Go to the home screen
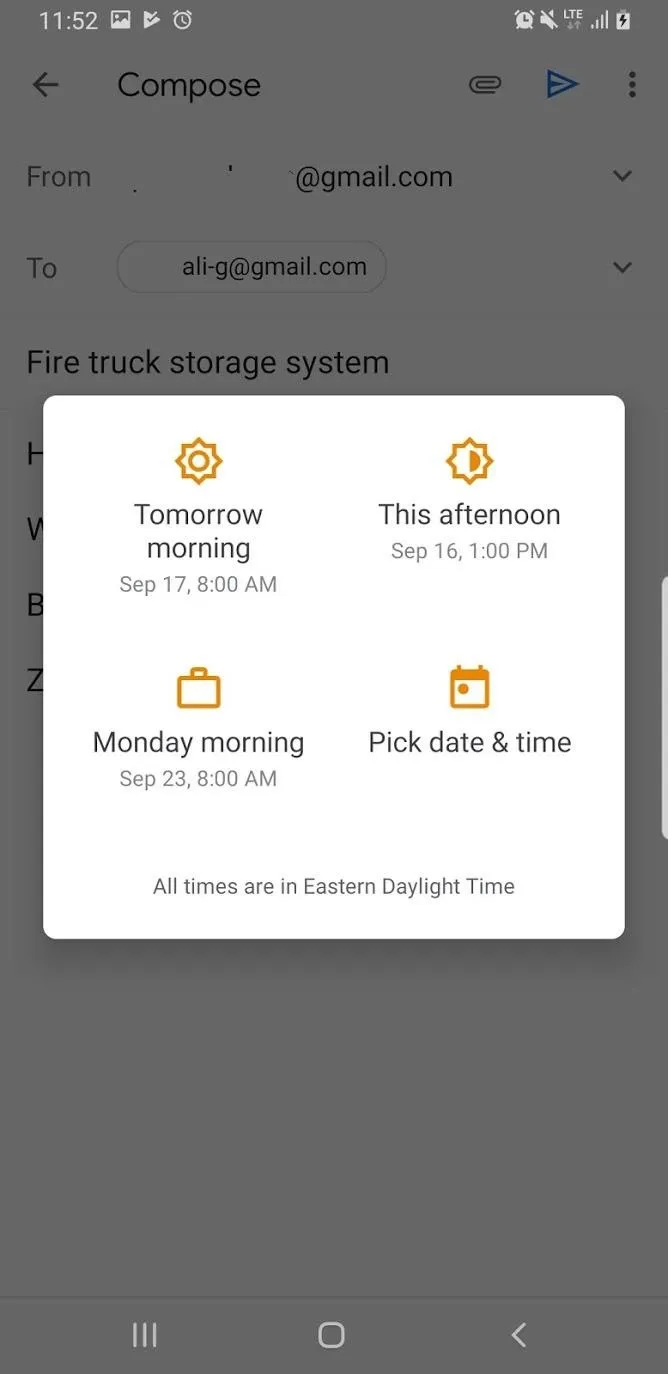668x1374 pixels. pyautogui.click(x=331, y=1334)
